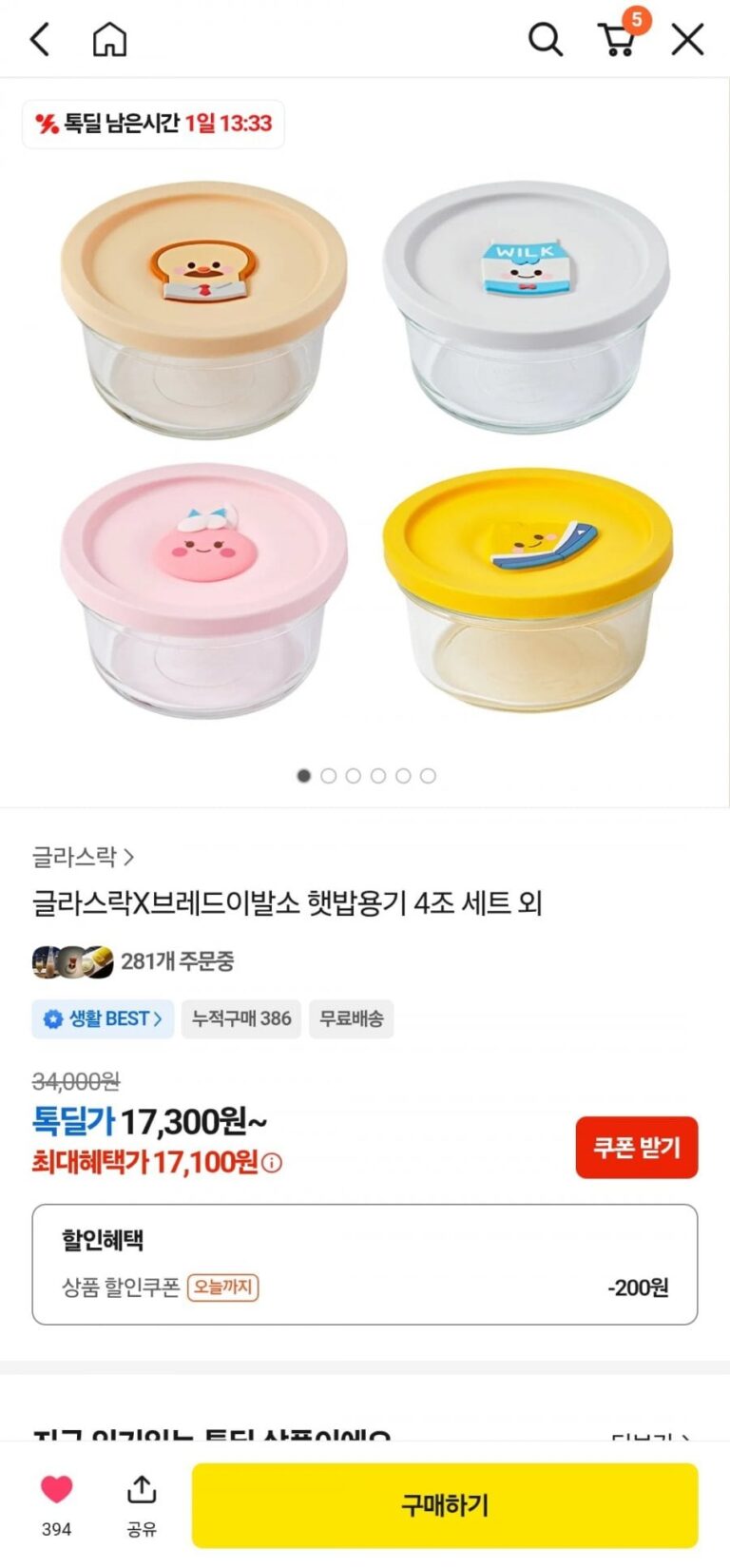Close this product page
This screenshot has height=1568, width=730.
687,40
